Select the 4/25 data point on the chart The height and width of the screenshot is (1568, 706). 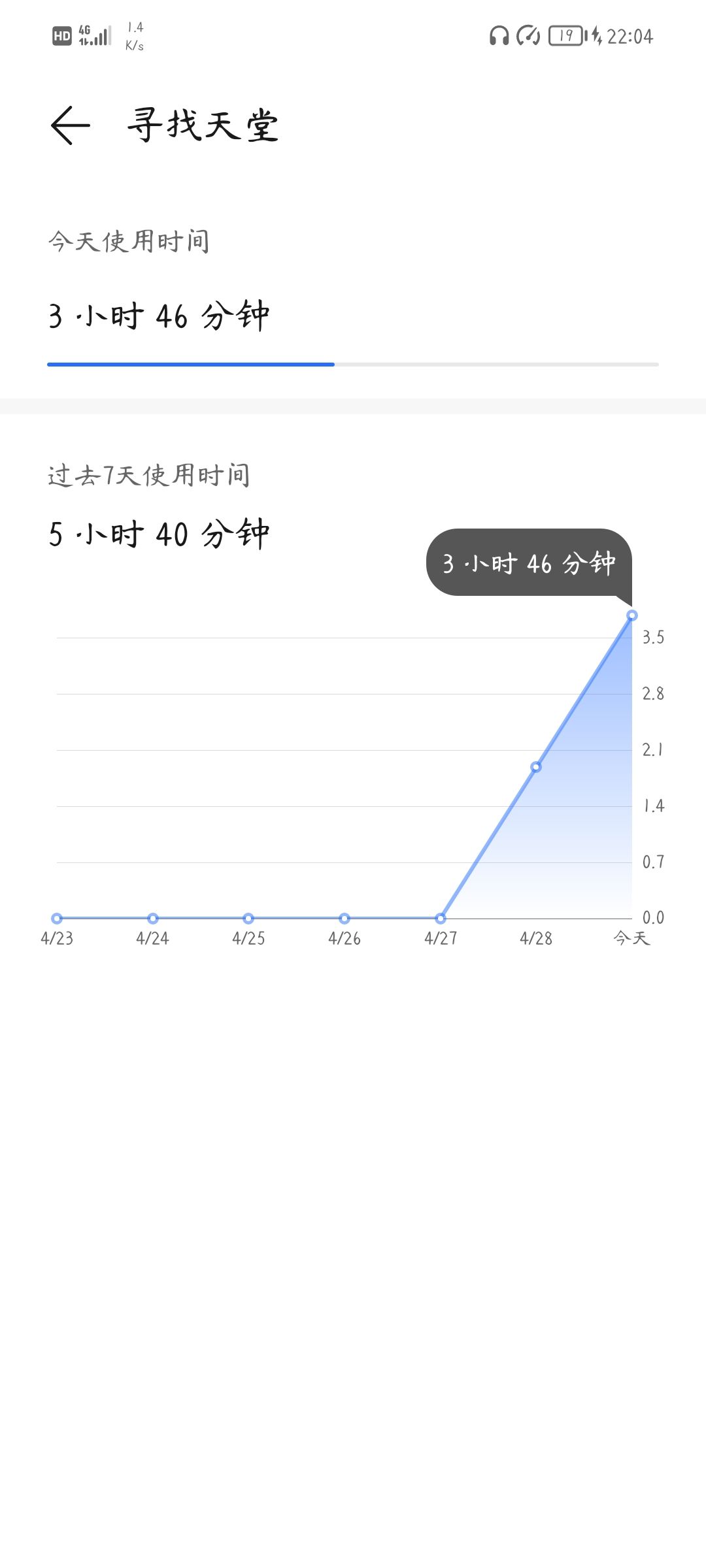248,919
